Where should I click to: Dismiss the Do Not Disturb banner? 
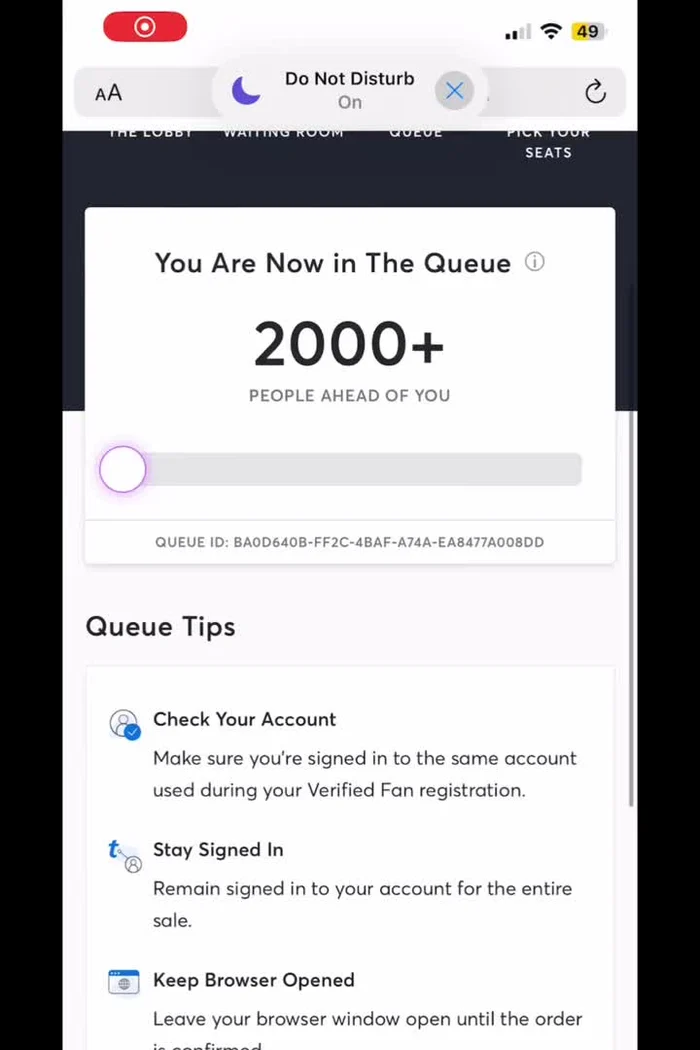pos(455,90)
